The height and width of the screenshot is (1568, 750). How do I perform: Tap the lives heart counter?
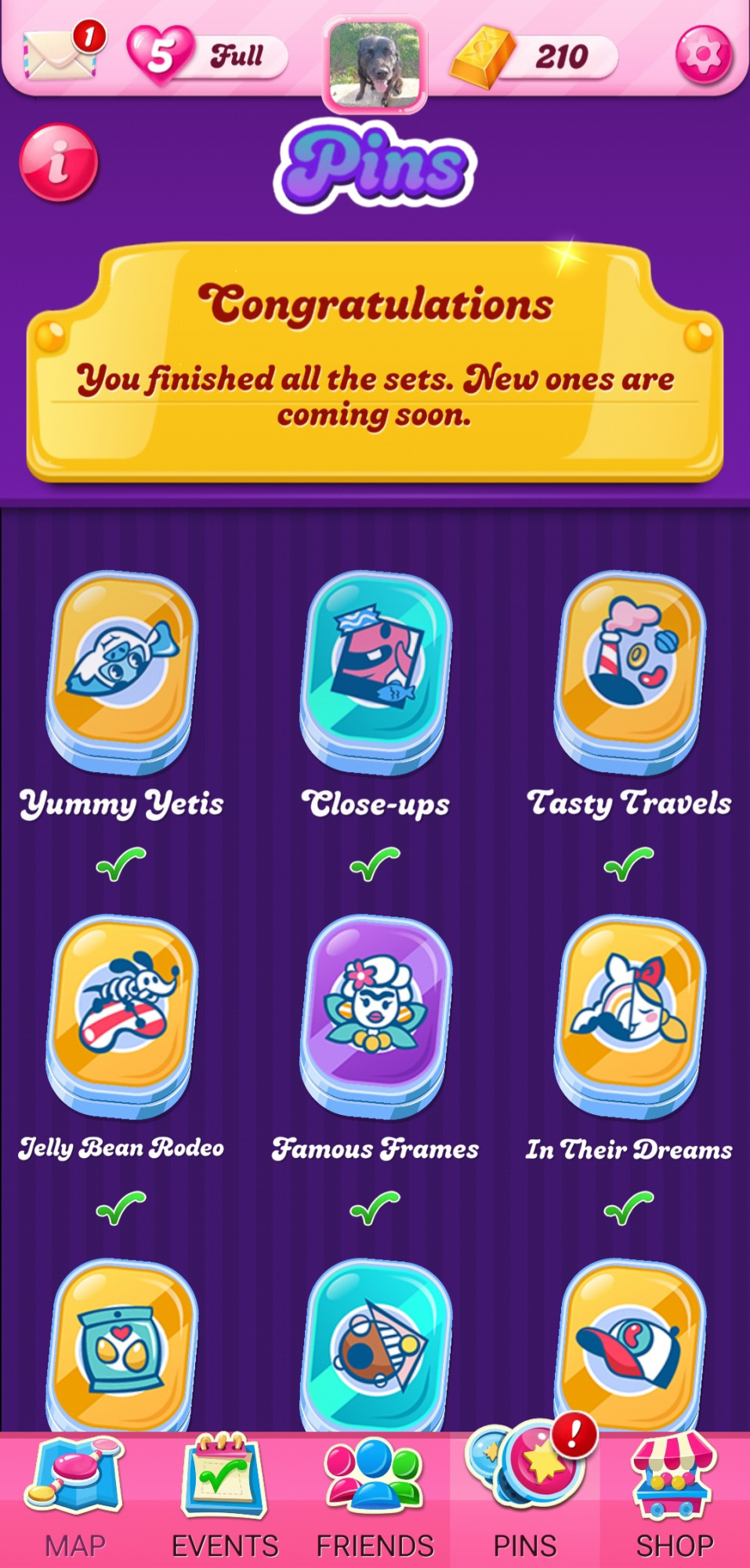coord(207,56)
